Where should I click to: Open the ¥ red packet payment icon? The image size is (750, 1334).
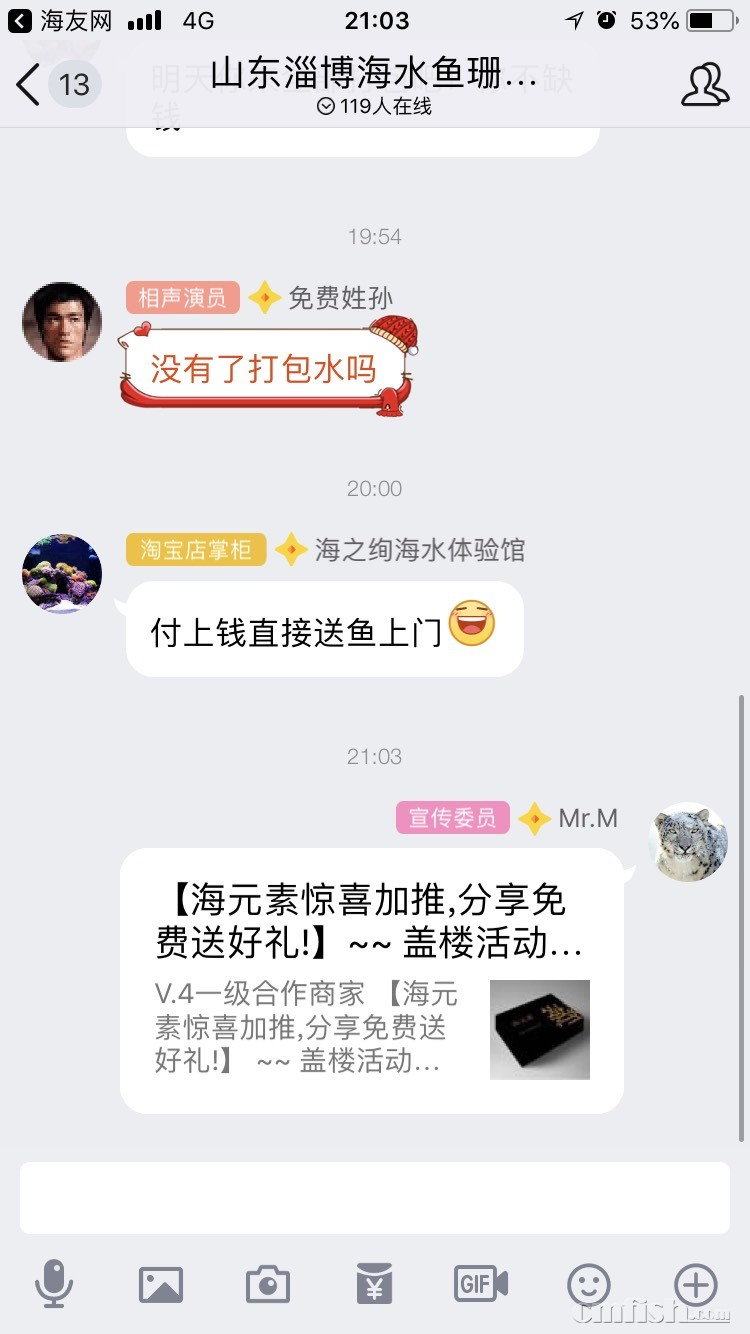point(374,1286)
